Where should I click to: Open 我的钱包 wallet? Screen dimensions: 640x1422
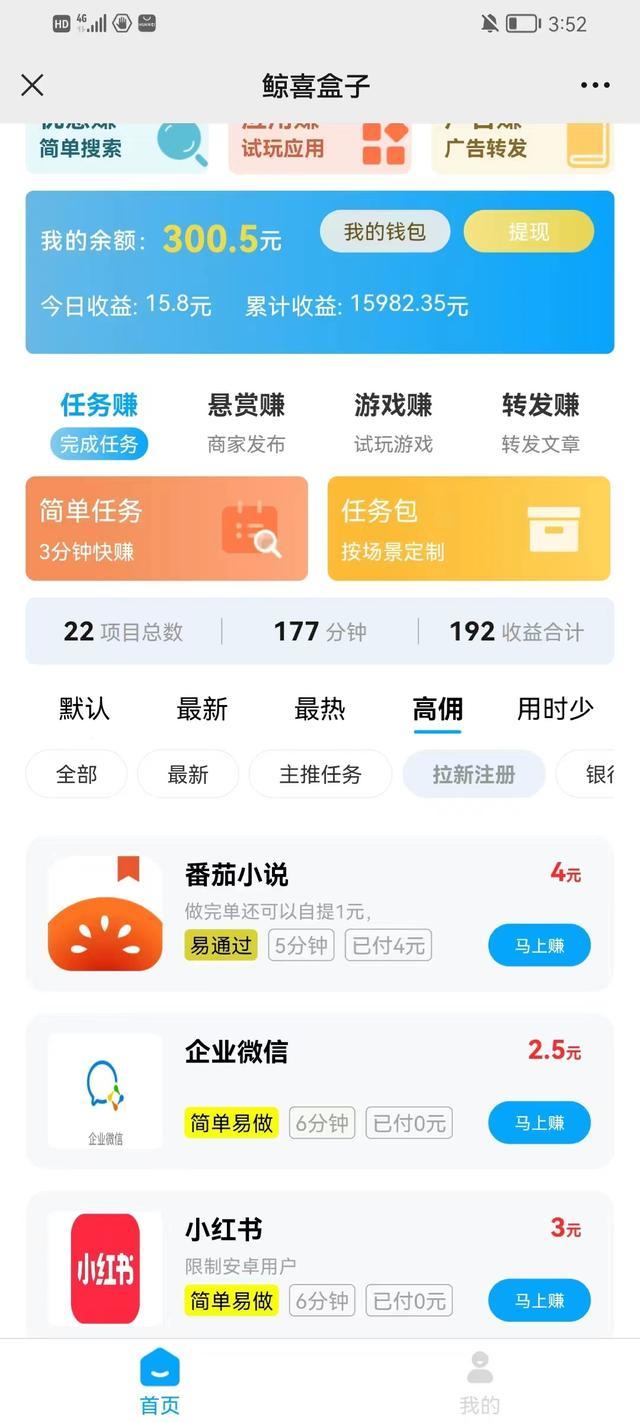[x=385, y=232]
